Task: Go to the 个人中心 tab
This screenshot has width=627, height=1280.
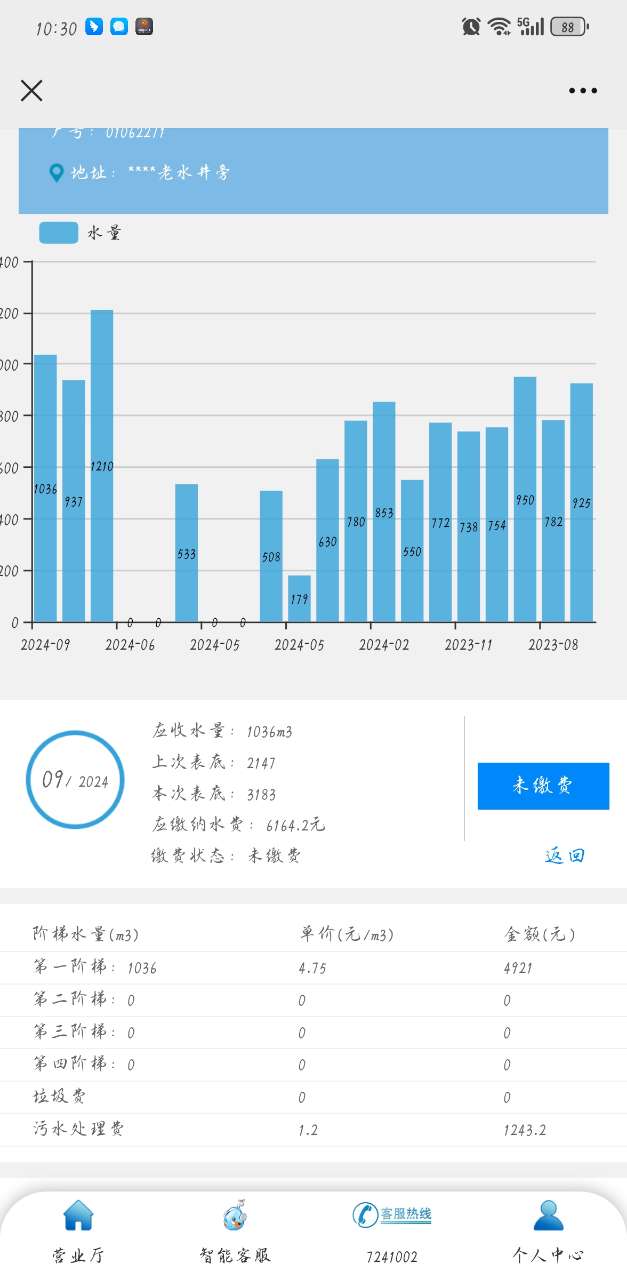Action: [548, 1231]
